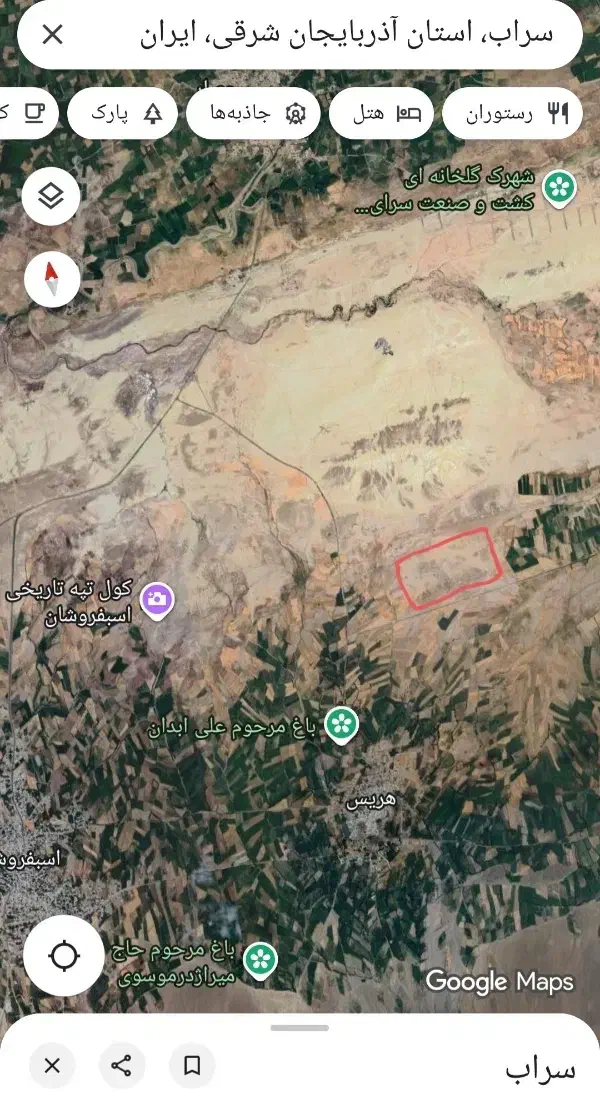Close the سراب place sheet

(52, 1066)
